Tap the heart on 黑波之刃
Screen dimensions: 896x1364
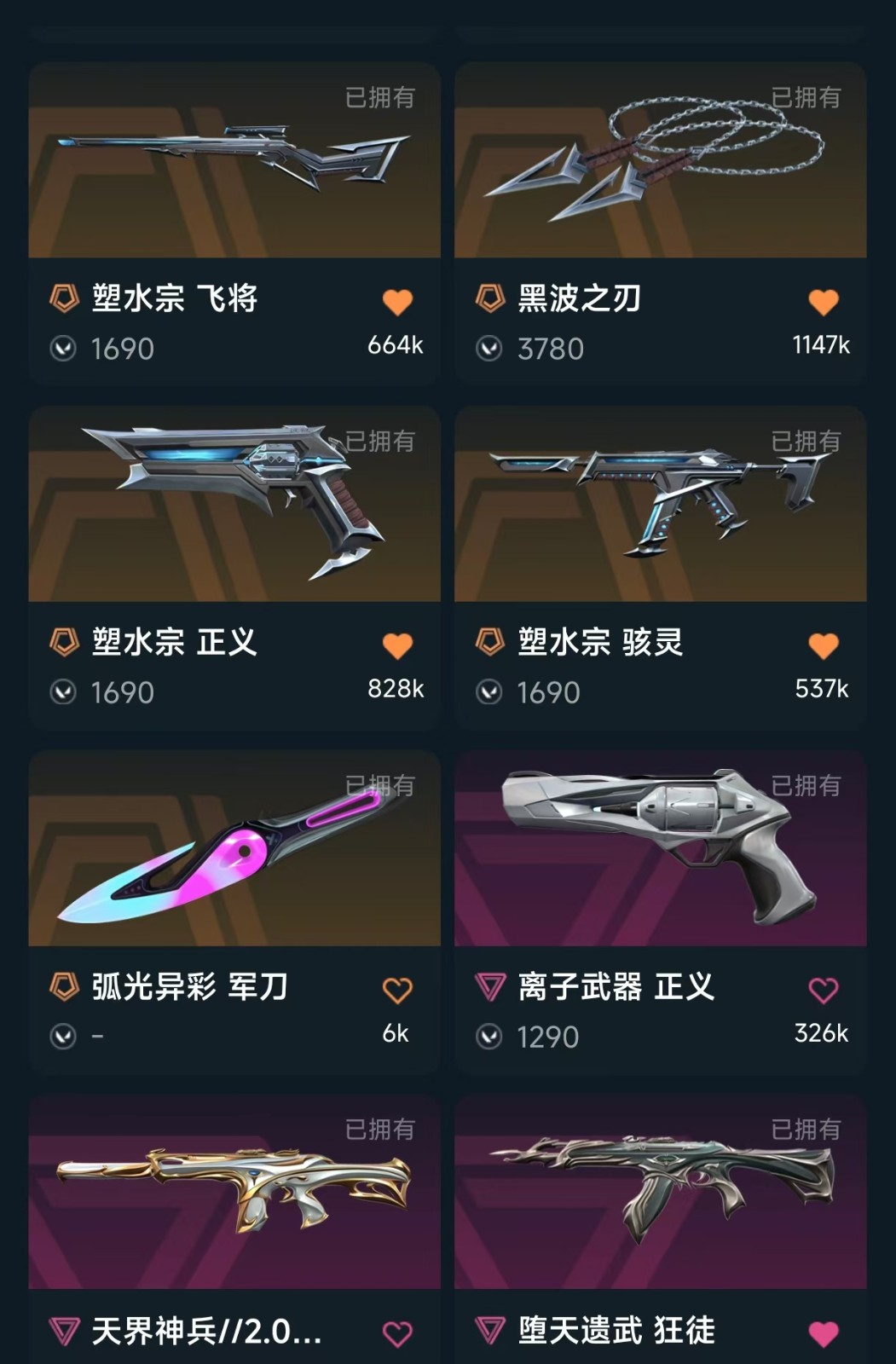pos(823,302)
